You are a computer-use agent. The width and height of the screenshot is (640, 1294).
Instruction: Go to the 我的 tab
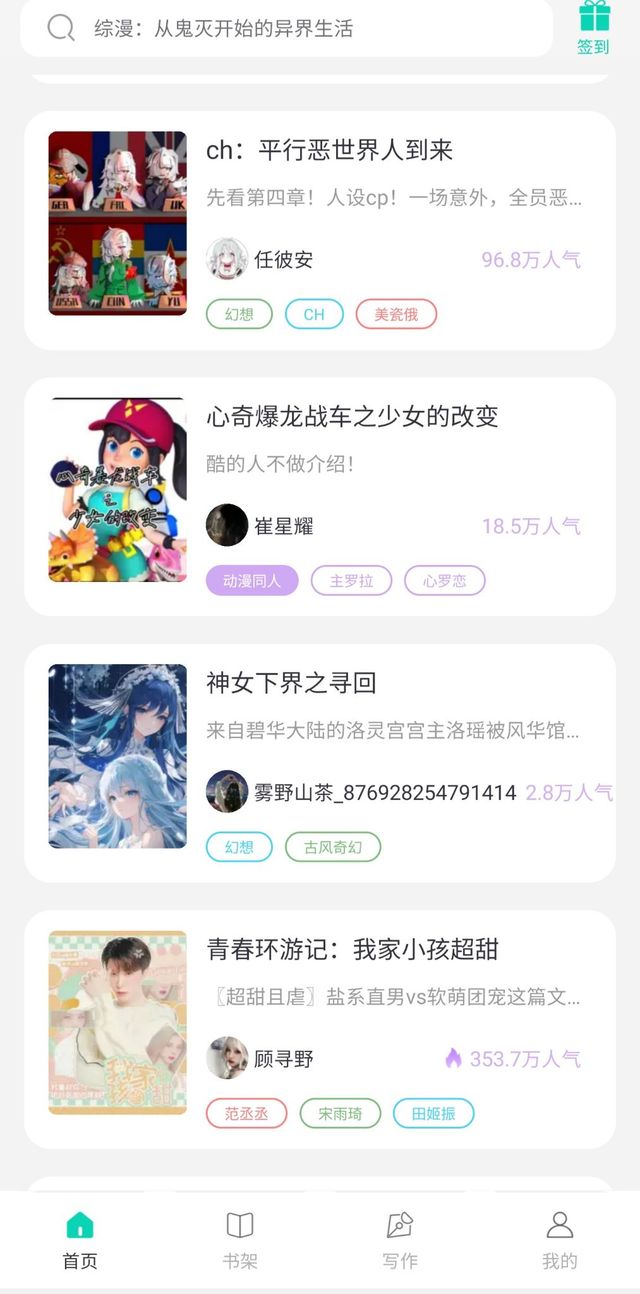pyautogui.click(x=560, y=1240)
